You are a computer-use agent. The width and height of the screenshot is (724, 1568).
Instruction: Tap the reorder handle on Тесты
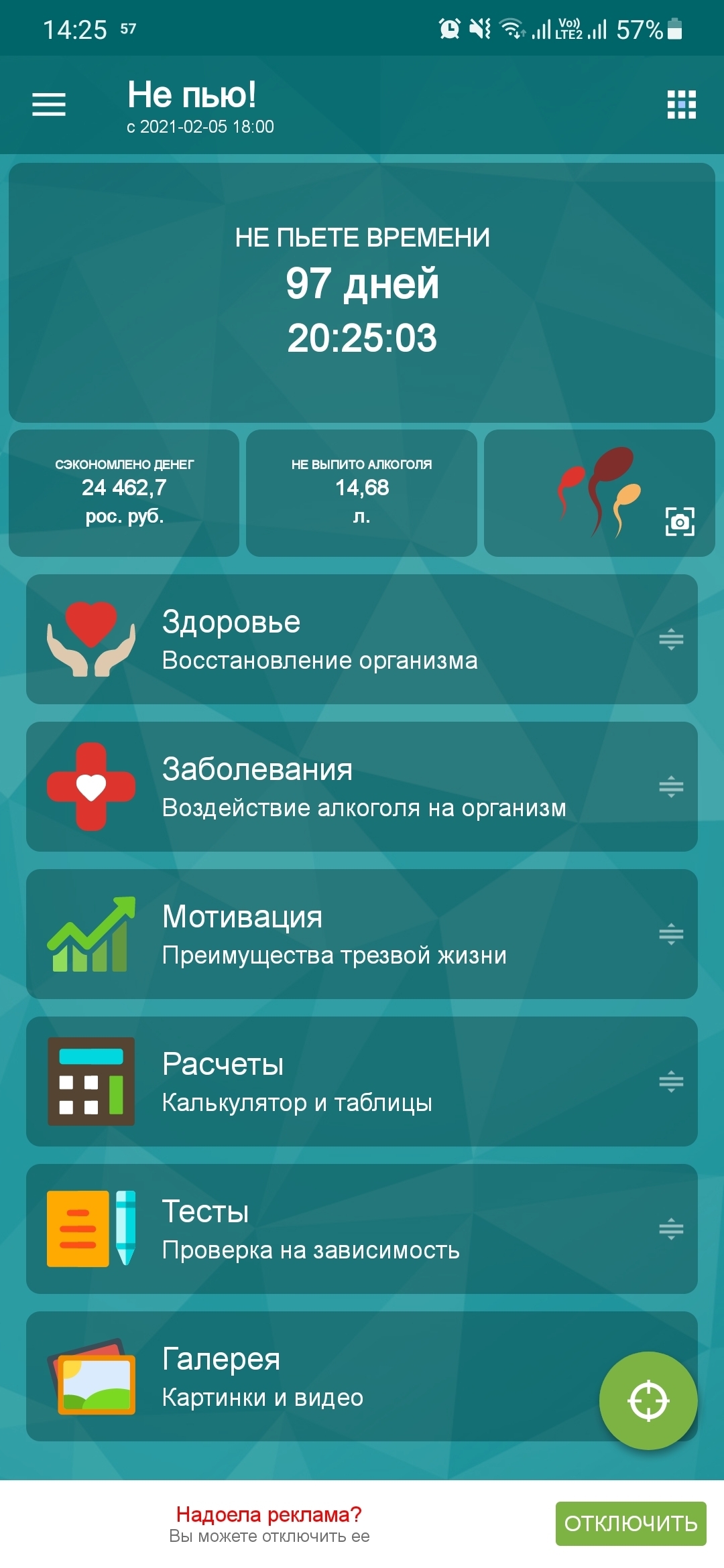[671, 1229]
